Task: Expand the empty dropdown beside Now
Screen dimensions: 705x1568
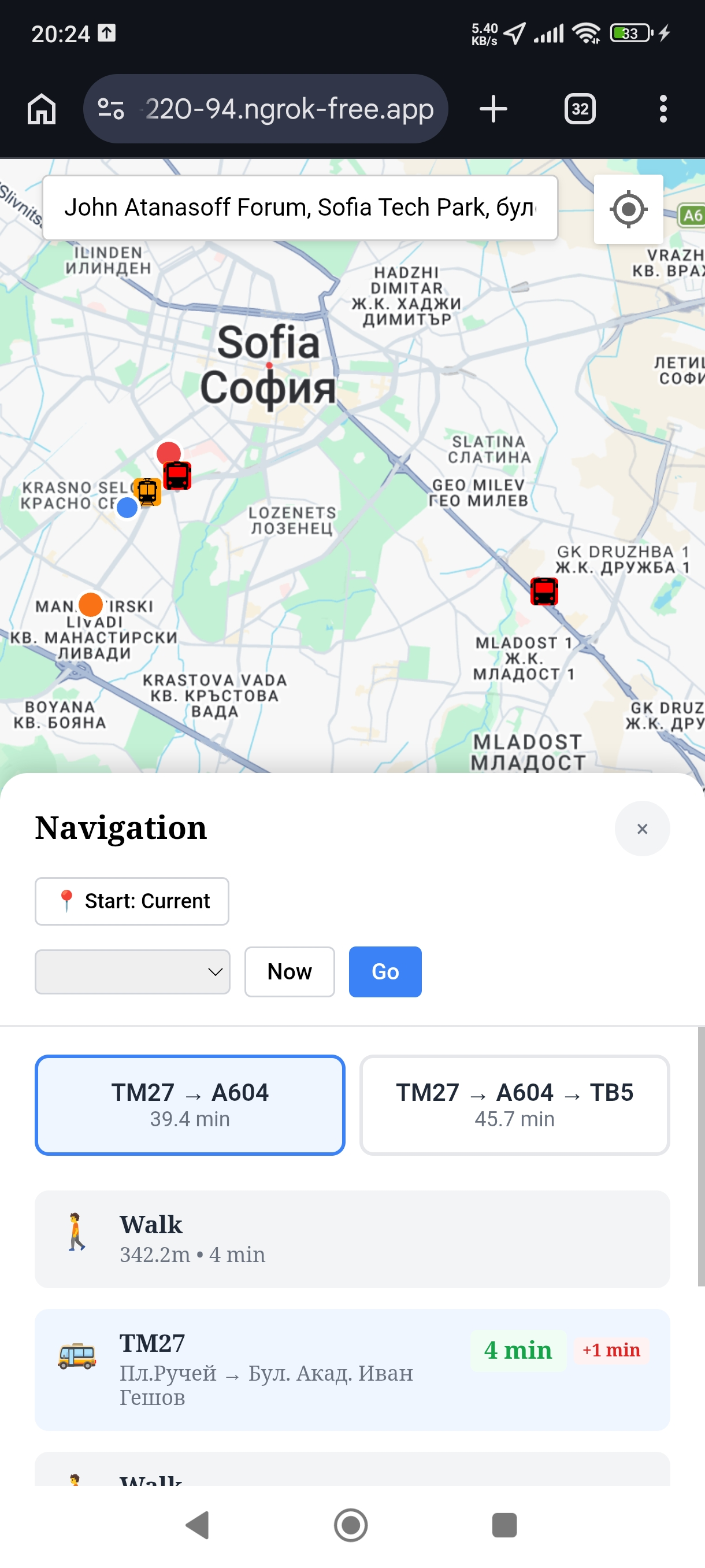Action: tap(132, 971)
